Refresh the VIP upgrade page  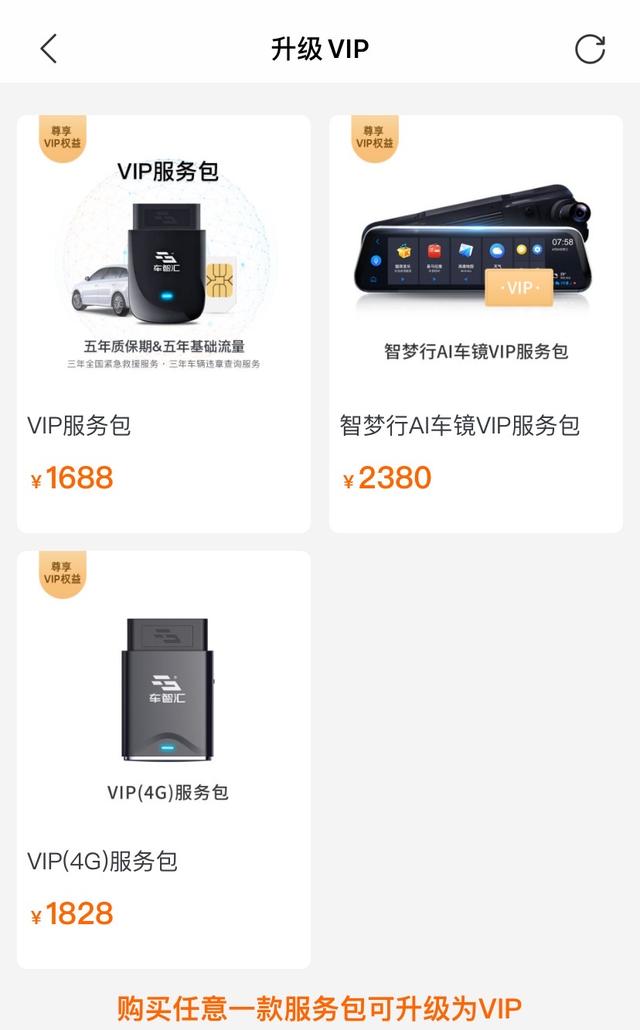point(590,49)
